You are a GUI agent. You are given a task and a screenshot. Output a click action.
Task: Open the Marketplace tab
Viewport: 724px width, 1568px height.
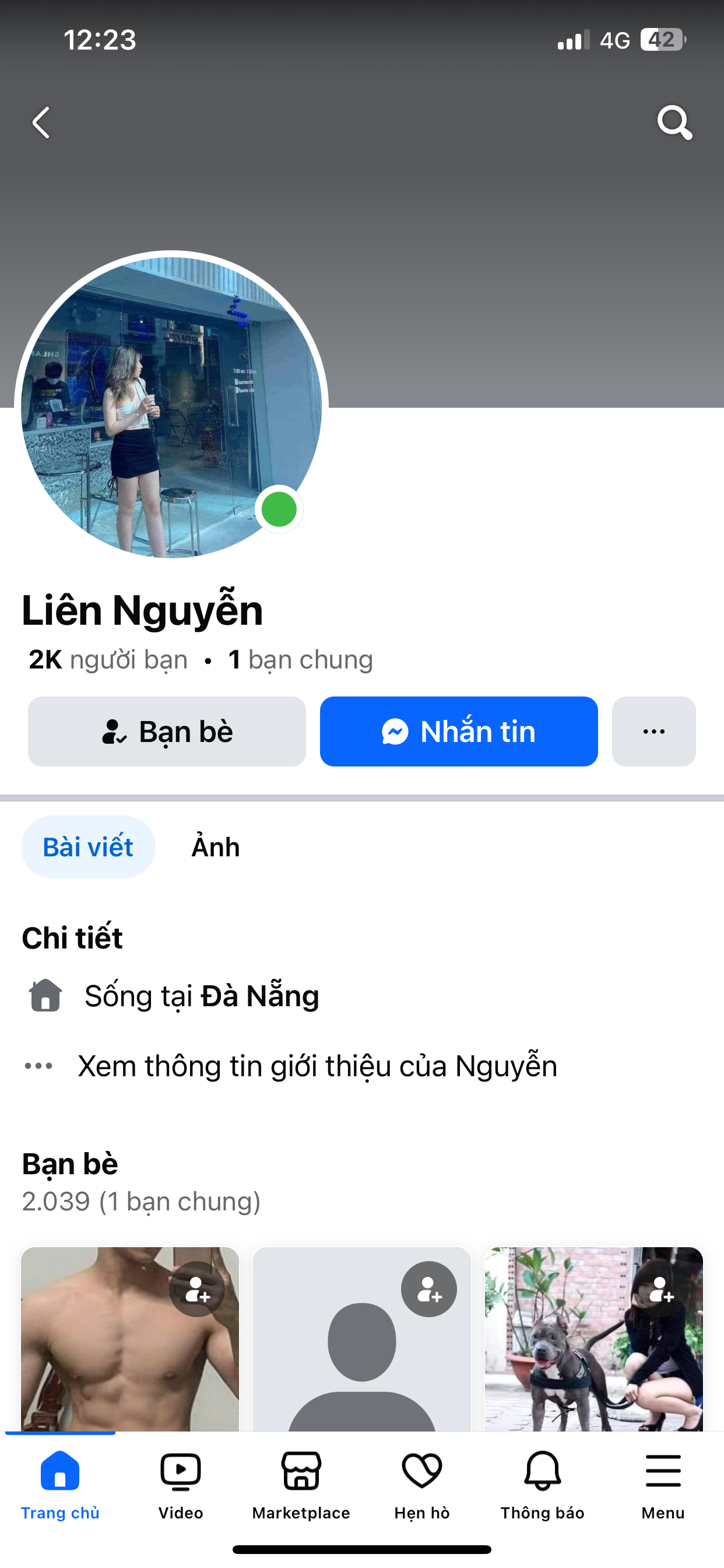(x=301, y=1485)
